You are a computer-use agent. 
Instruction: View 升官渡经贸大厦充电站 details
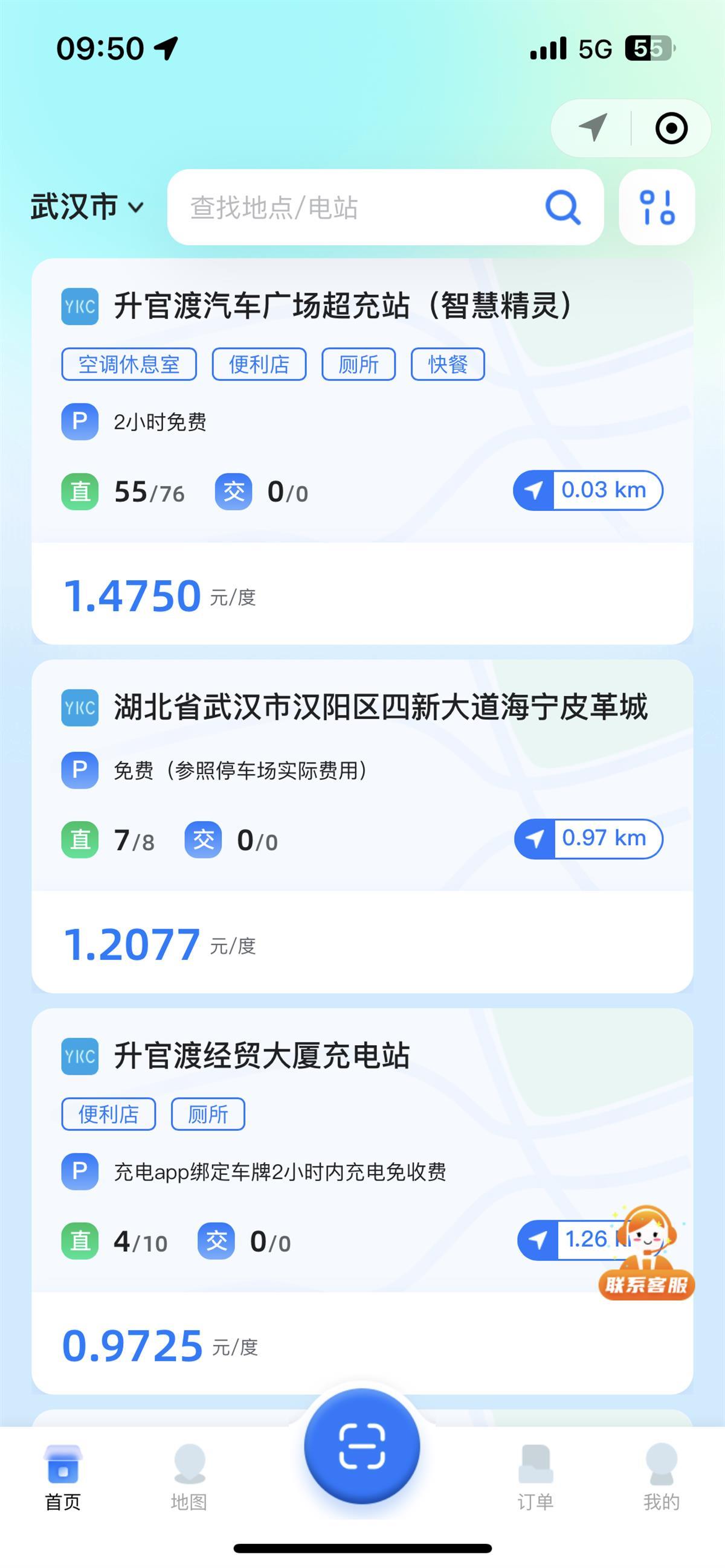(262, 1055)
